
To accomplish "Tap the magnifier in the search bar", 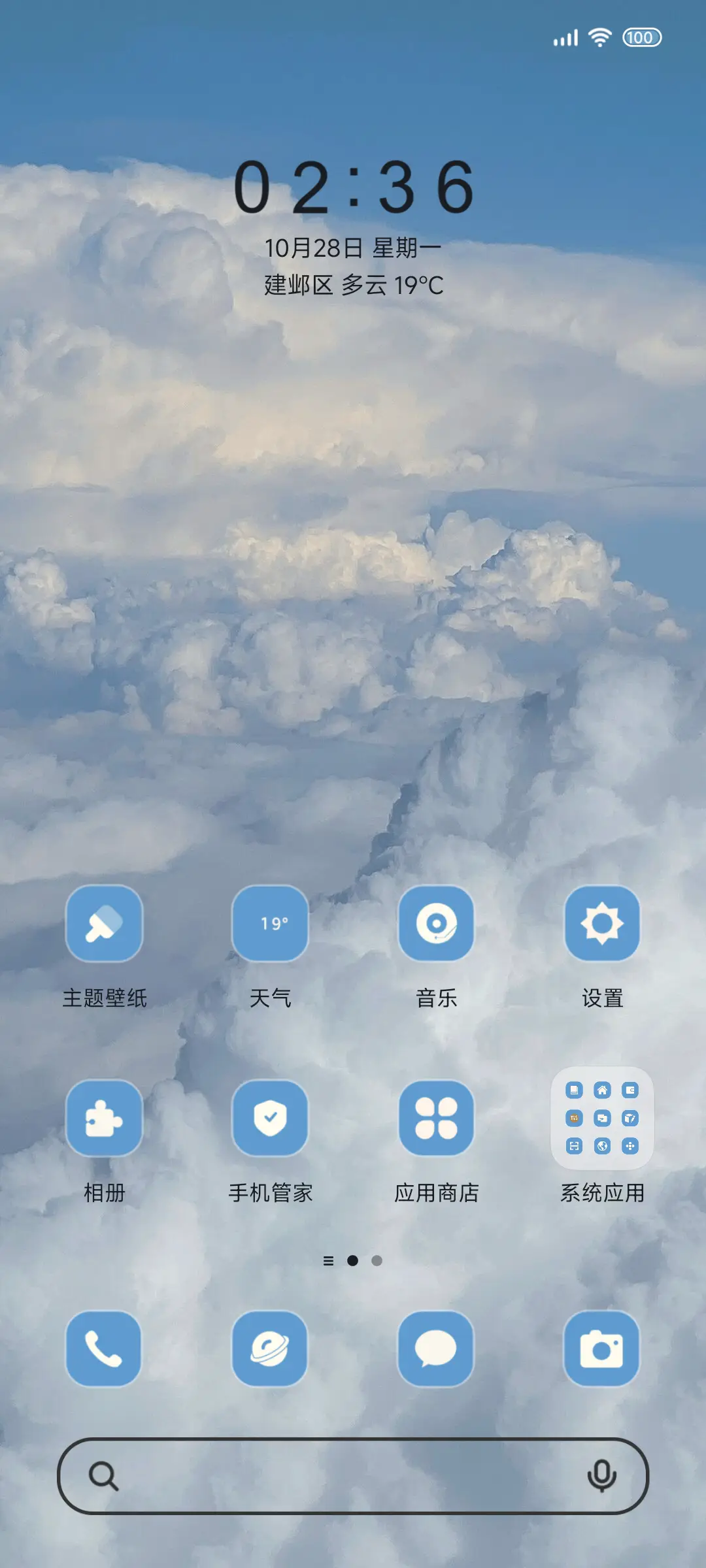I will tap(106, 1475).
